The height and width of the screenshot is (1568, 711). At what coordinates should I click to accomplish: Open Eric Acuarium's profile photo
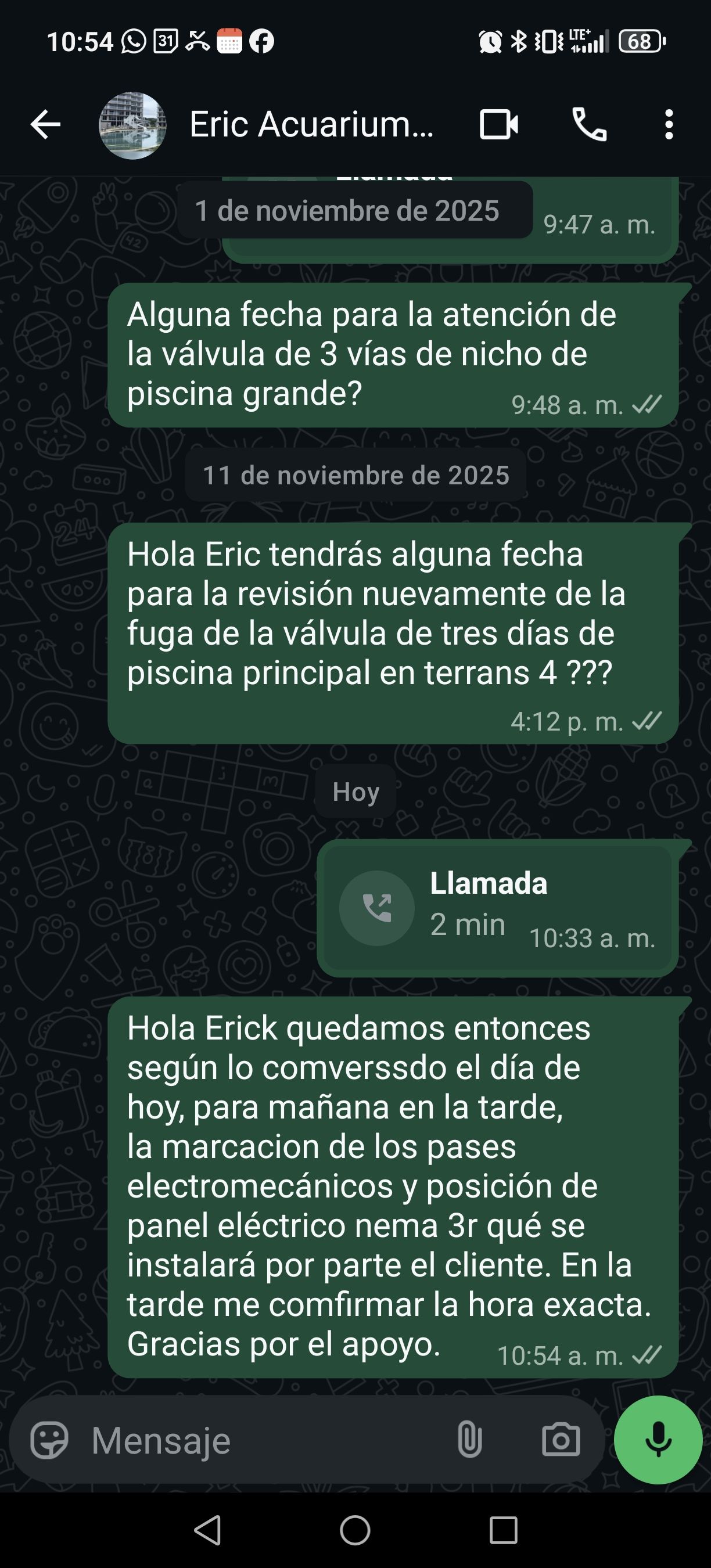click(x=132, y=125)
